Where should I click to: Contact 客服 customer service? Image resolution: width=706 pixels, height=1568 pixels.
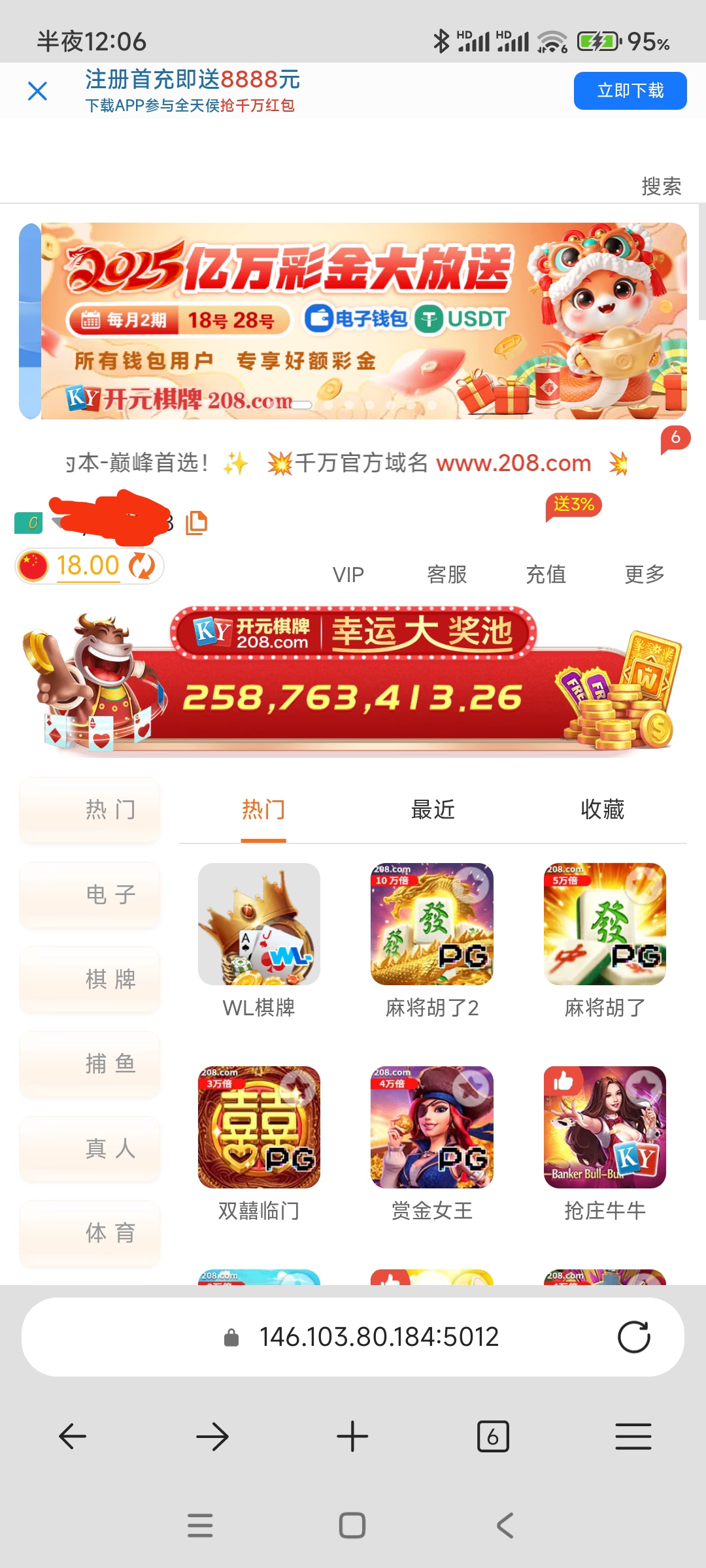point(446,575)
